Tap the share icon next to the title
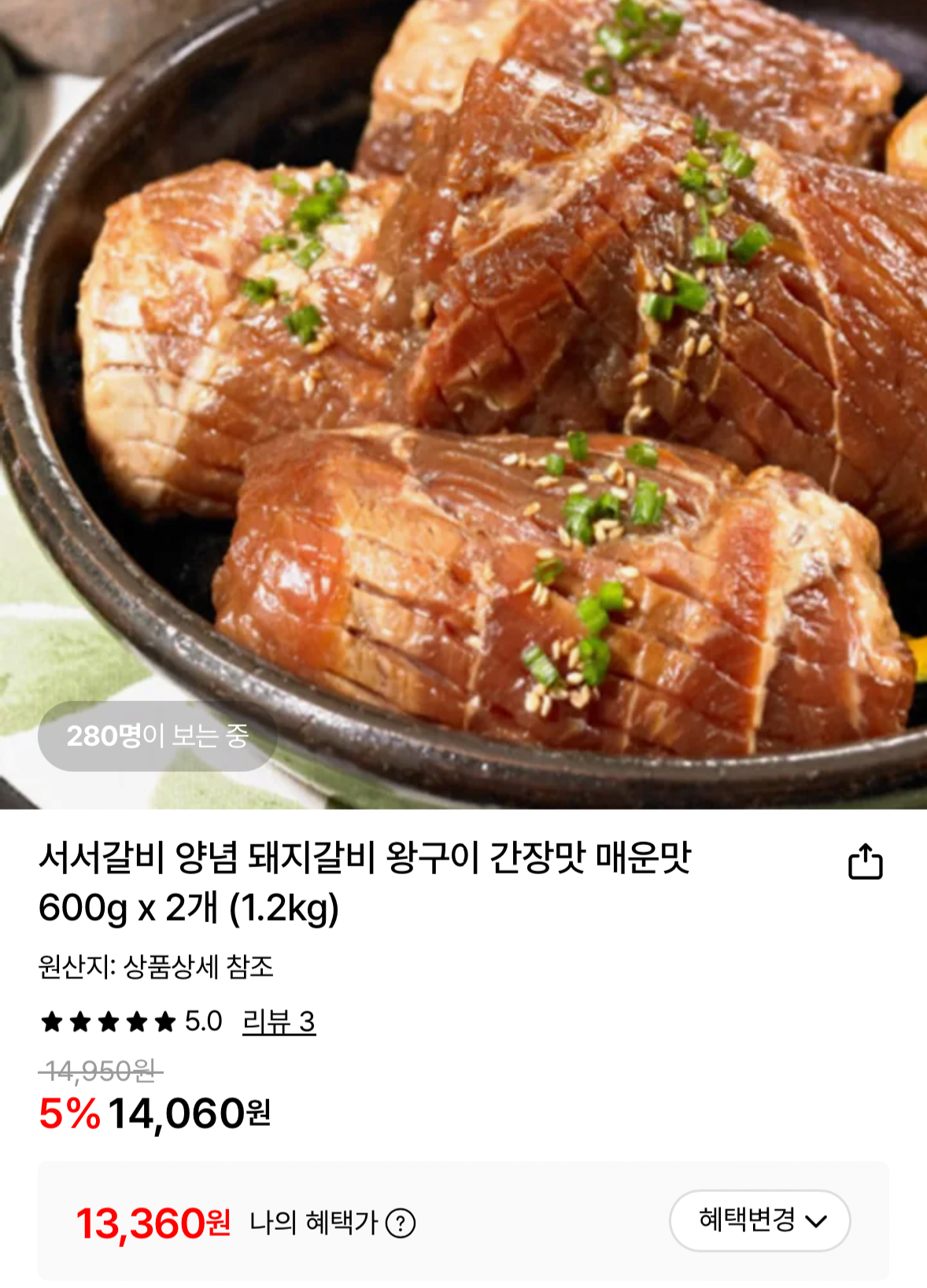Image resolution: width=927 pixels, height=1288 pixels. tap(866, 862)
